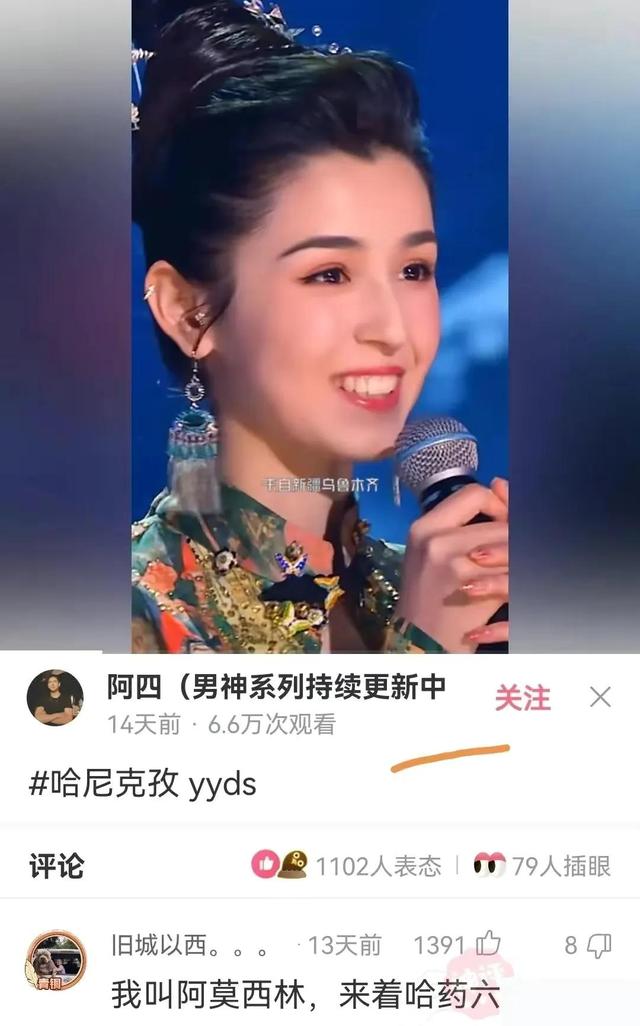View the 1102人表态 reactions
The width and height of the screenshot is (640, 1026).
click(346, 866)
